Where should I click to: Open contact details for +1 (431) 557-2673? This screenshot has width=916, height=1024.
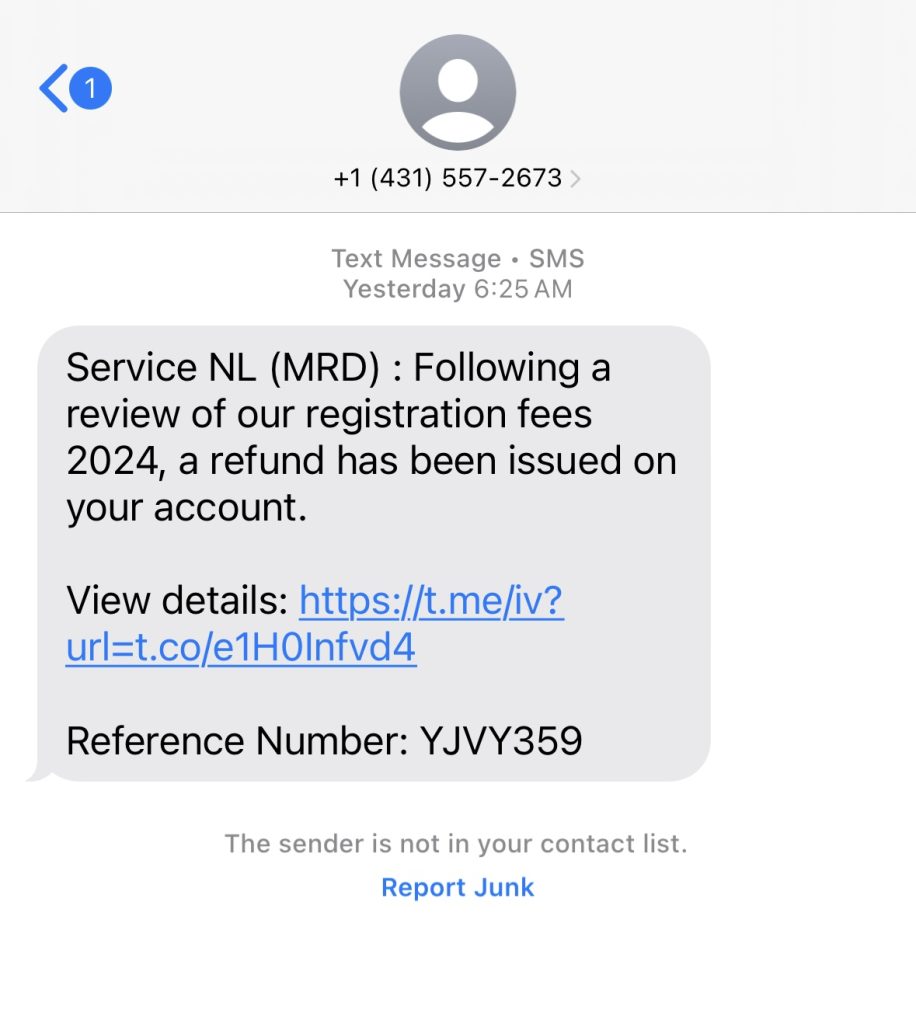457,178
